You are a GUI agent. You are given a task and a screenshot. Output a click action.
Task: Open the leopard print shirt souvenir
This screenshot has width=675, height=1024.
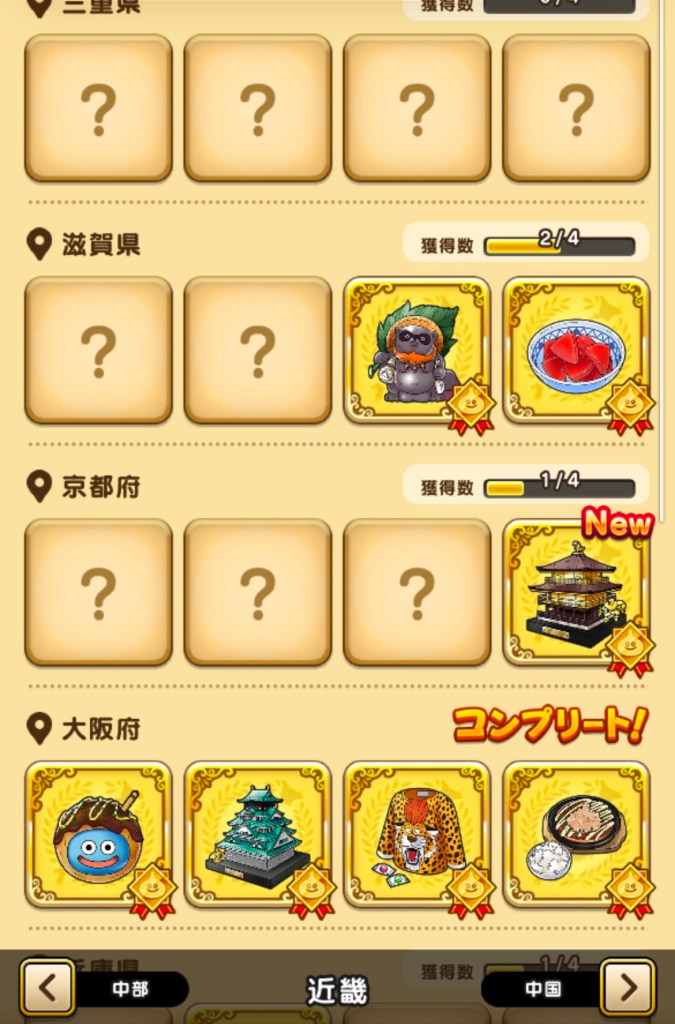[x=417, y=835]
